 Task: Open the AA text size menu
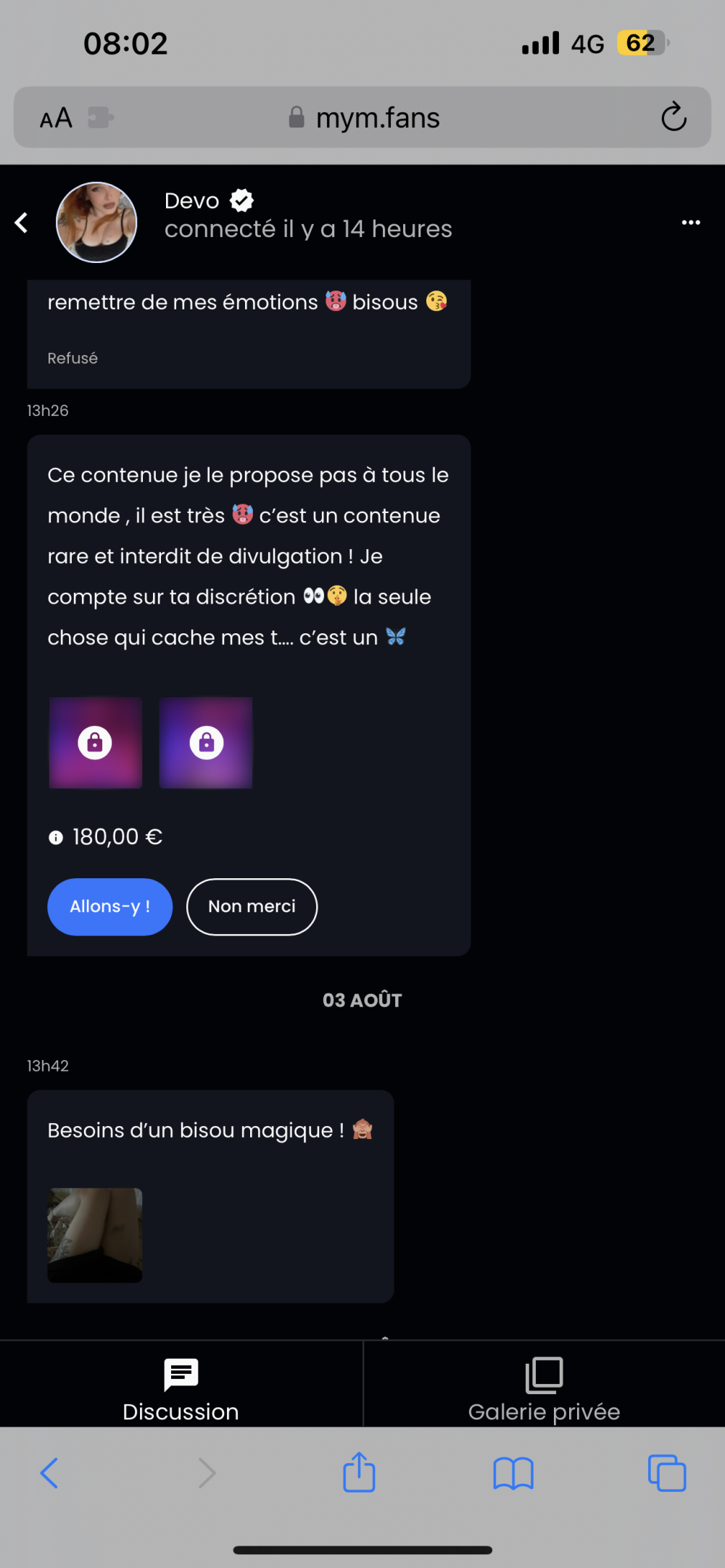[56, 117]
